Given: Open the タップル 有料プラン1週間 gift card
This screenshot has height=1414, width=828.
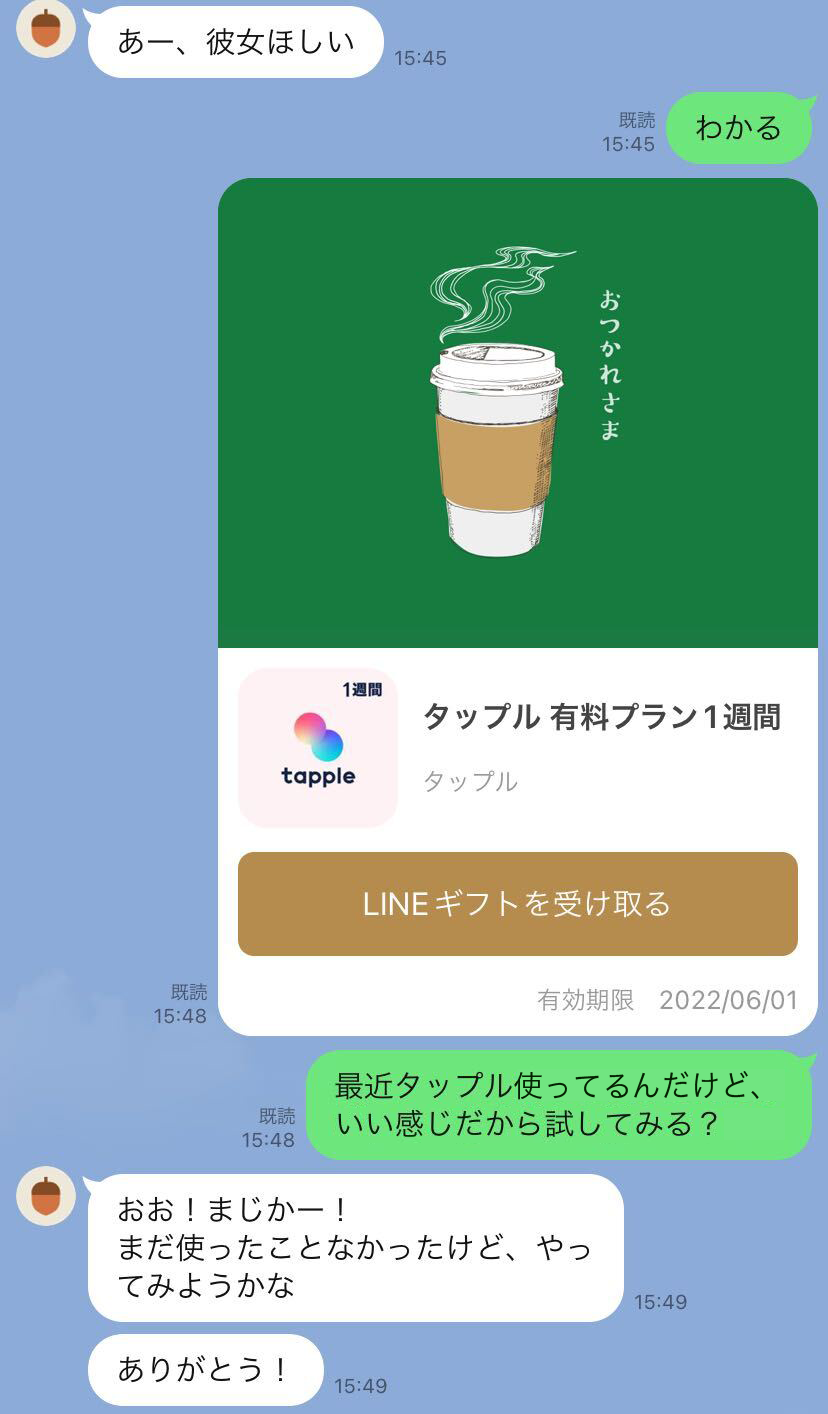Looking at the screenshot, I should point(601,718).
